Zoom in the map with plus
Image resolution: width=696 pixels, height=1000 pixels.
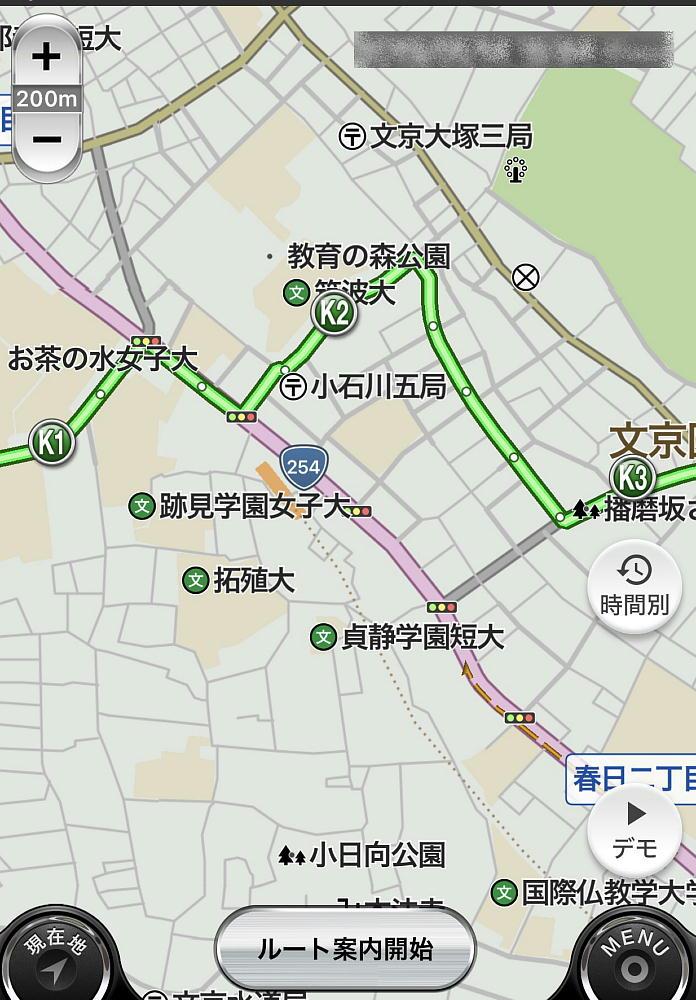[46, 56]
